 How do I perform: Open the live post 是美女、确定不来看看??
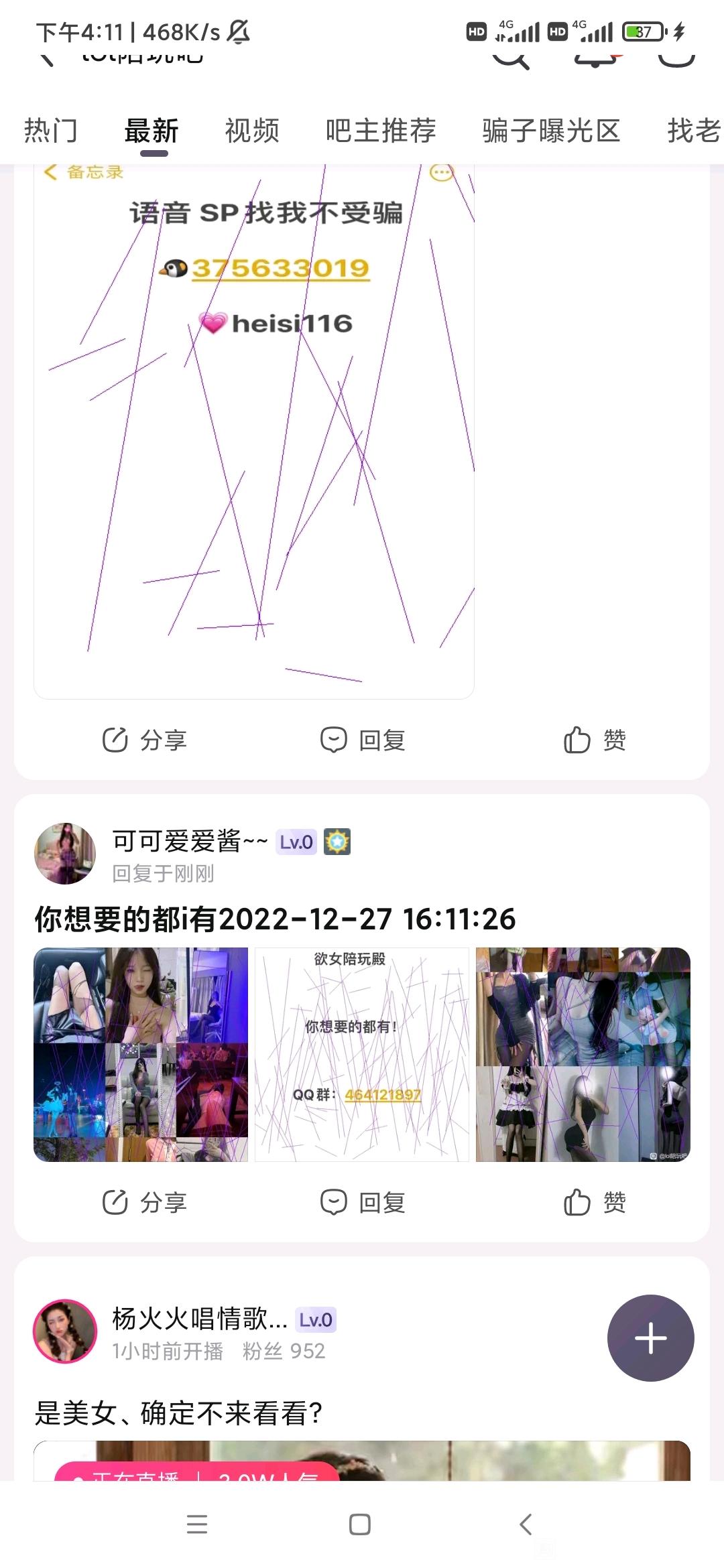178,1413
